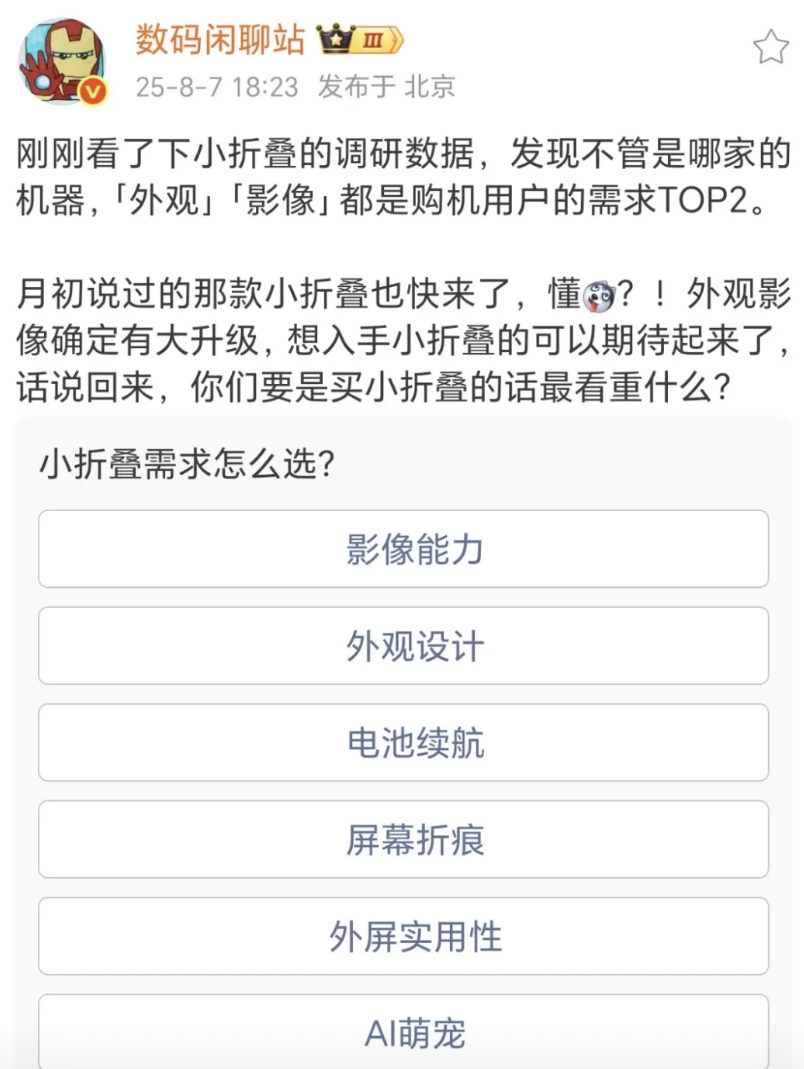This screenshot has width=804, height=1069.
Task: Select the 外观设计 poll option
Action: click(404, 646)
